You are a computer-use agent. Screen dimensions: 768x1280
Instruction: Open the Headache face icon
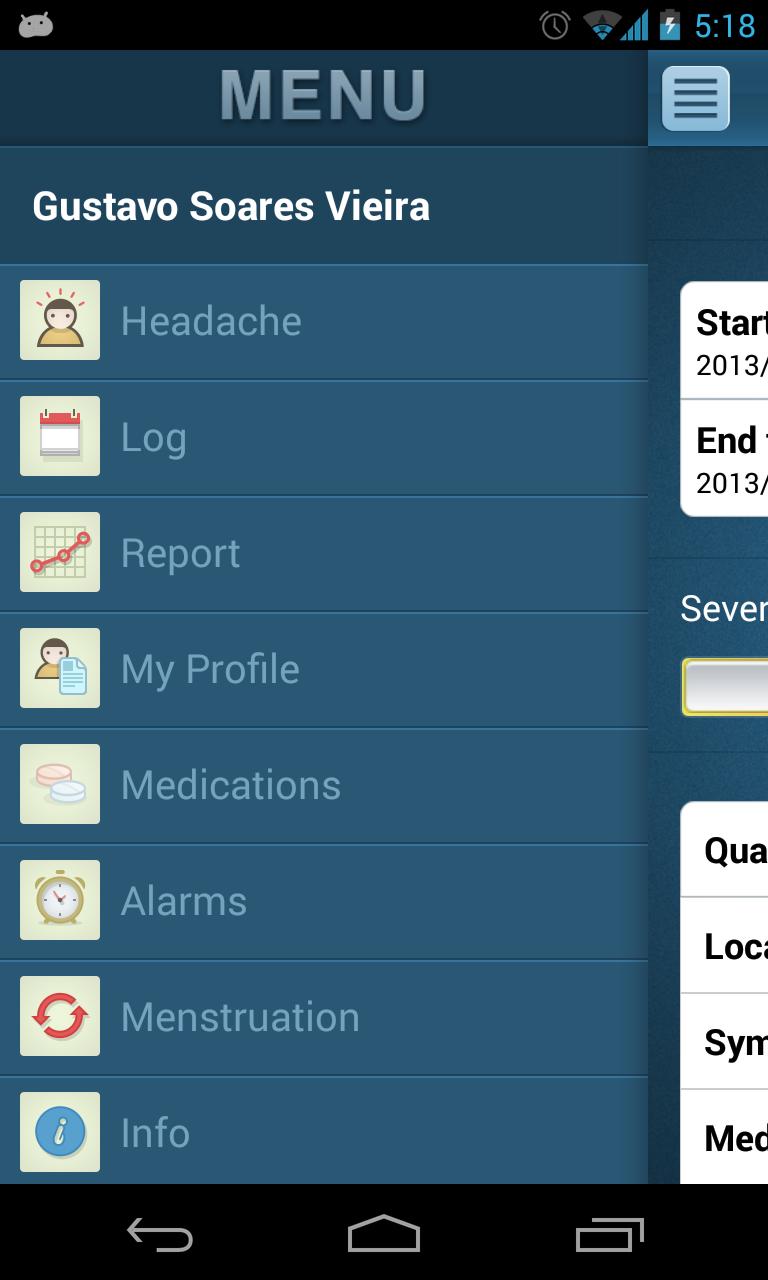[59, 320]
